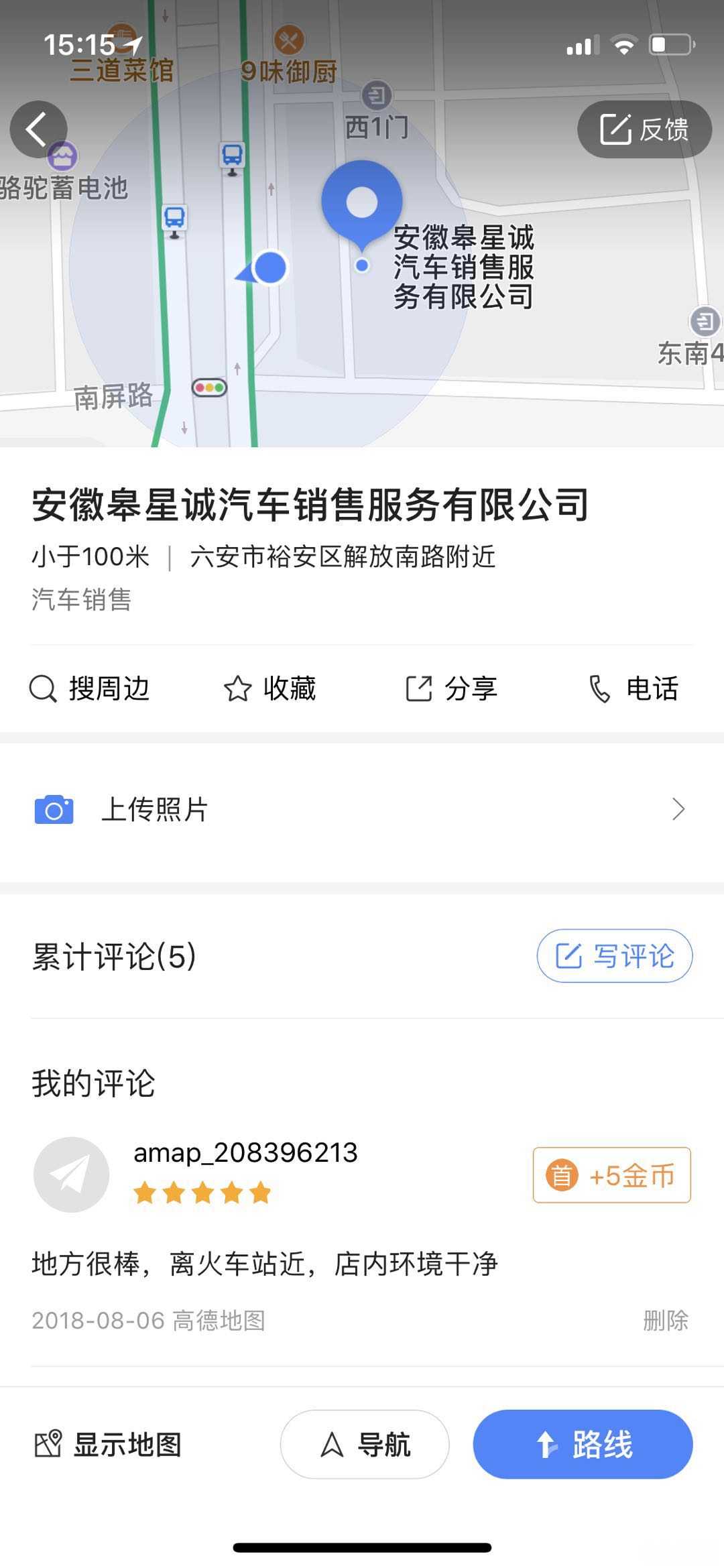The width and height of the screenshot is (724, 1568).
Task: Tap the +5金币 coin reward badge
Action: coord(611,1175)
